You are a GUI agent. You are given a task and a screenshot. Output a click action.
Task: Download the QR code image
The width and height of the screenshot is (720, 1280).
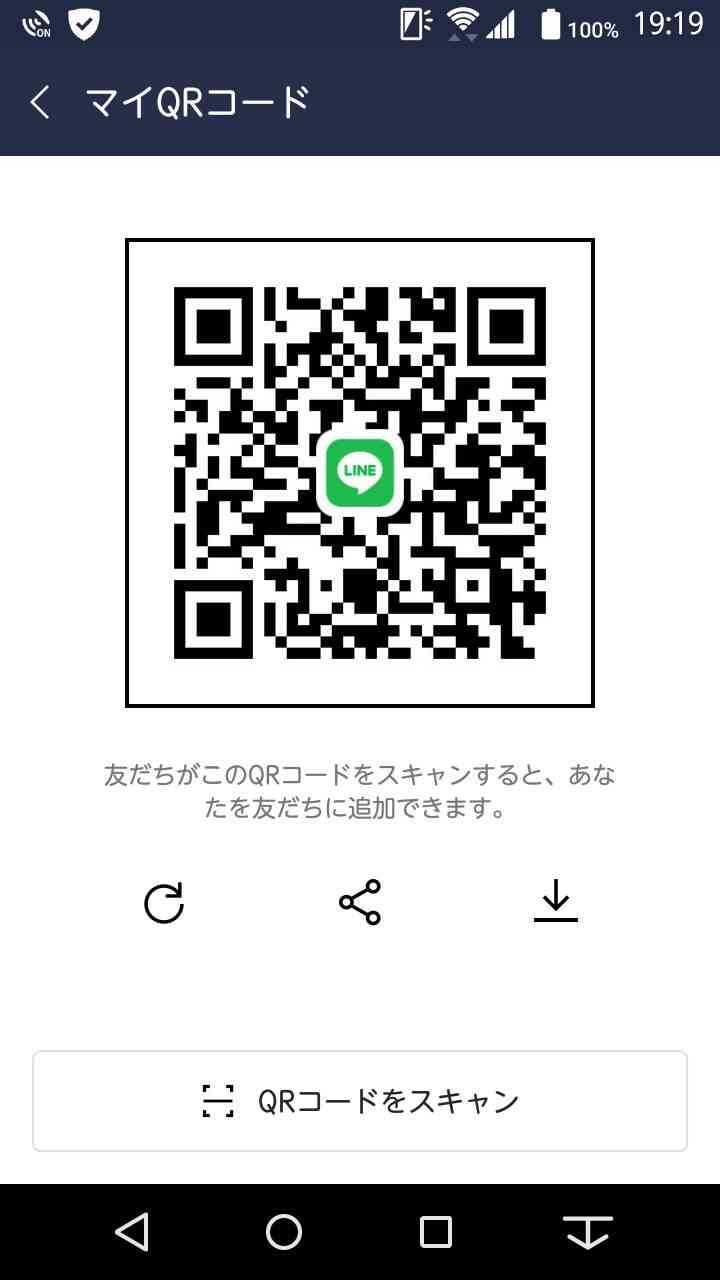556,902
